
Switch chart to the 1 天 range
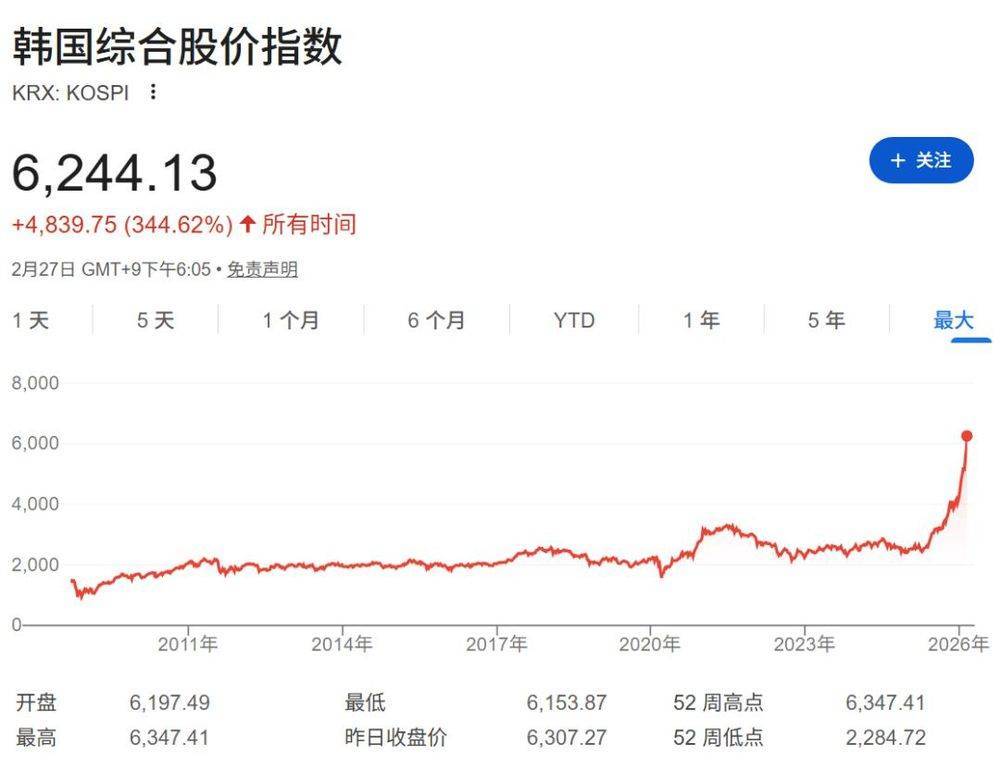(x=31, y=319)
